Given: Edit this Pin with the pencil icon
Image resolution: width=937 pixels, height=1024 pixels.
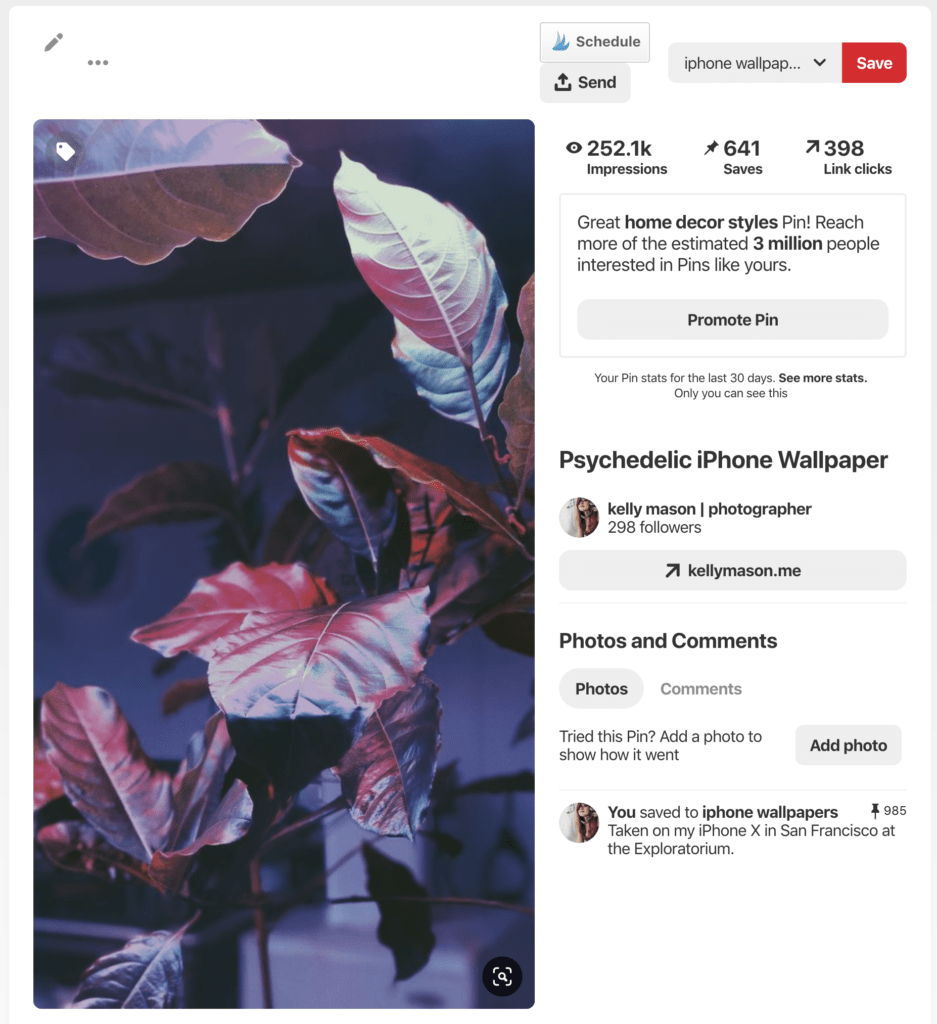Looking at the screenshot, I should coord(54,42).
